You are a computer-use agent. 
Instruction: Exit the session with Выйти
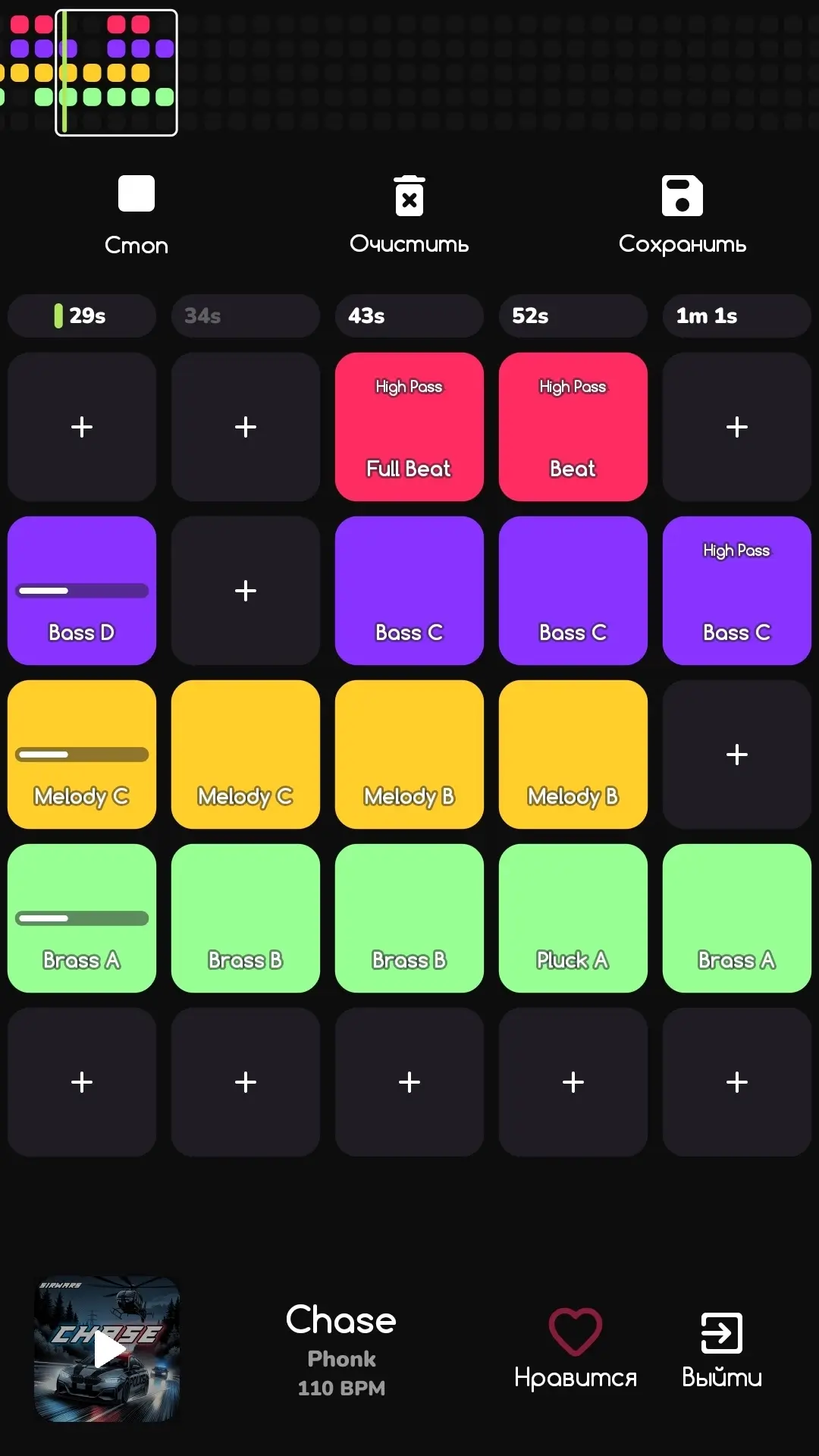coord(722,1349)
